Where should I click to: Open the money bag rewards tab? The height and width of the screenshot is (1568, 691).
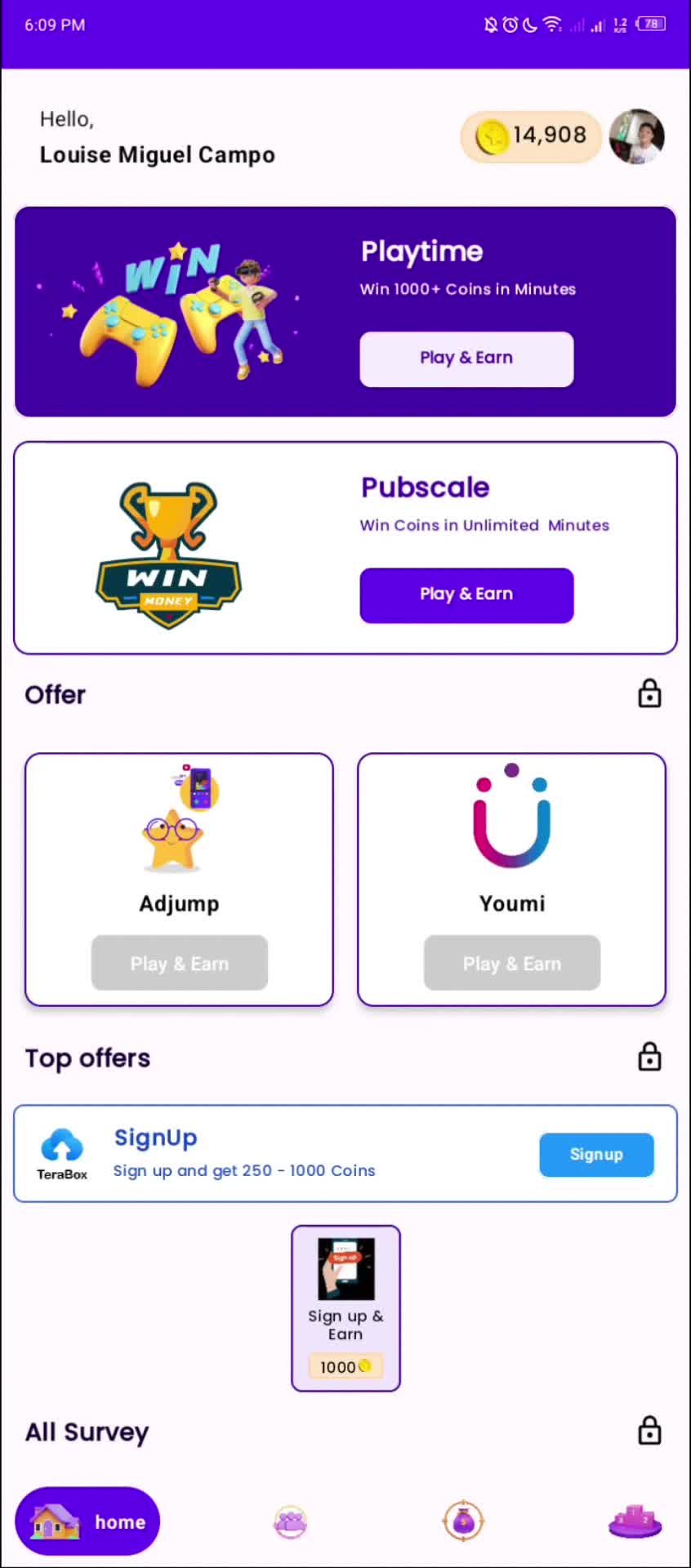point(463,1522)
